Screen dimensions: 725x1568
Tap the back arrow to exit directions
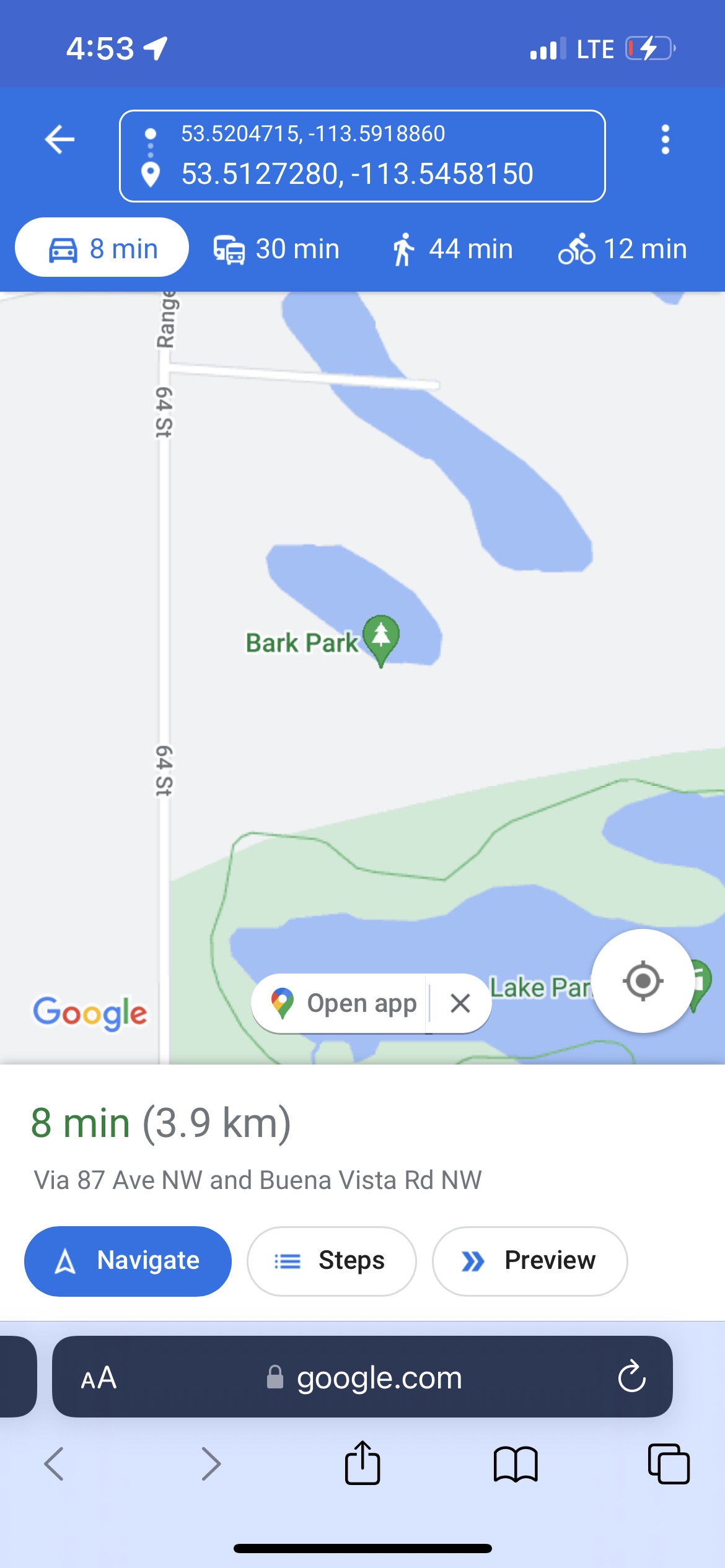[58, 139]
